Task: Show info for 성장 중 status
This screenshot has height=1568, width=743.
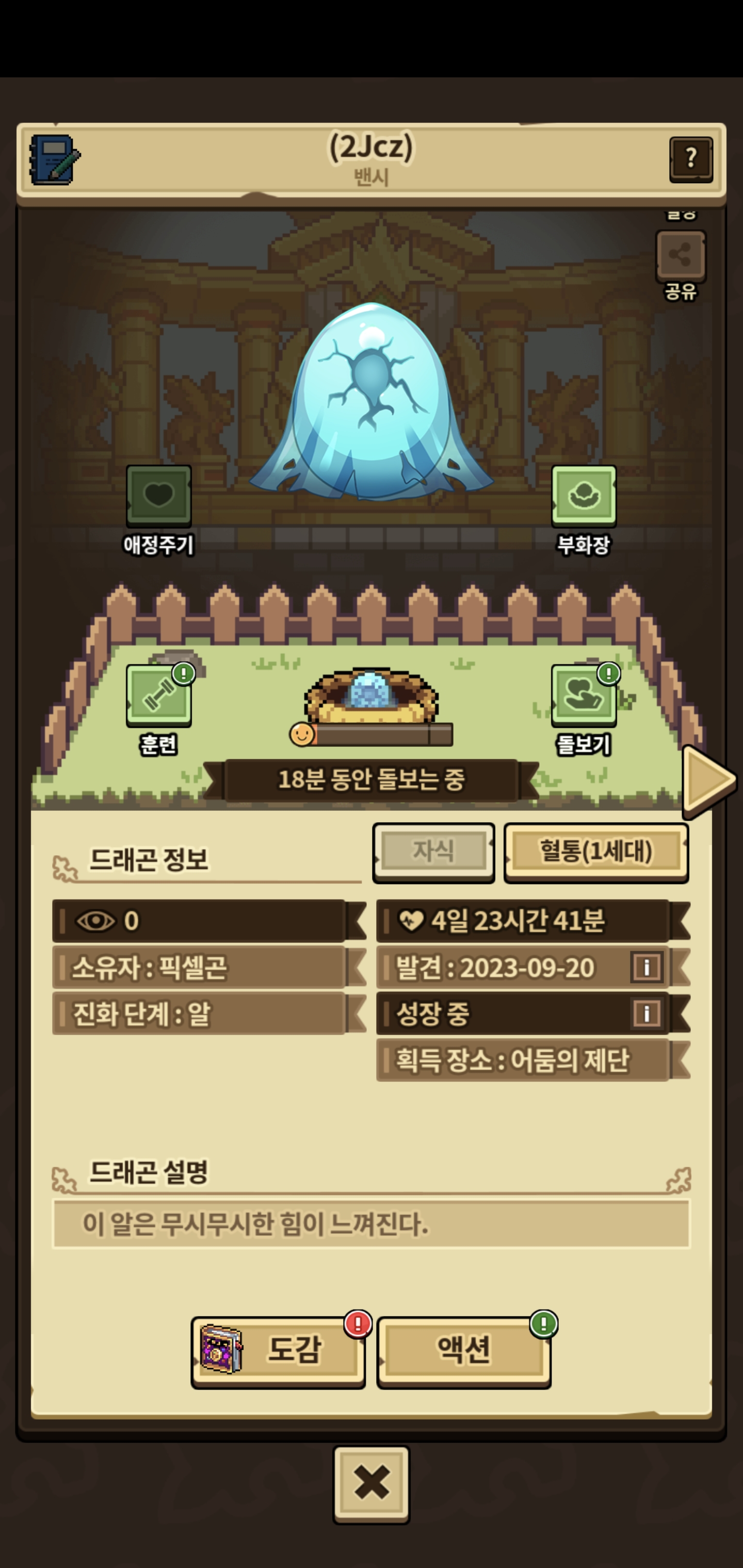Action: [646, 1014]
